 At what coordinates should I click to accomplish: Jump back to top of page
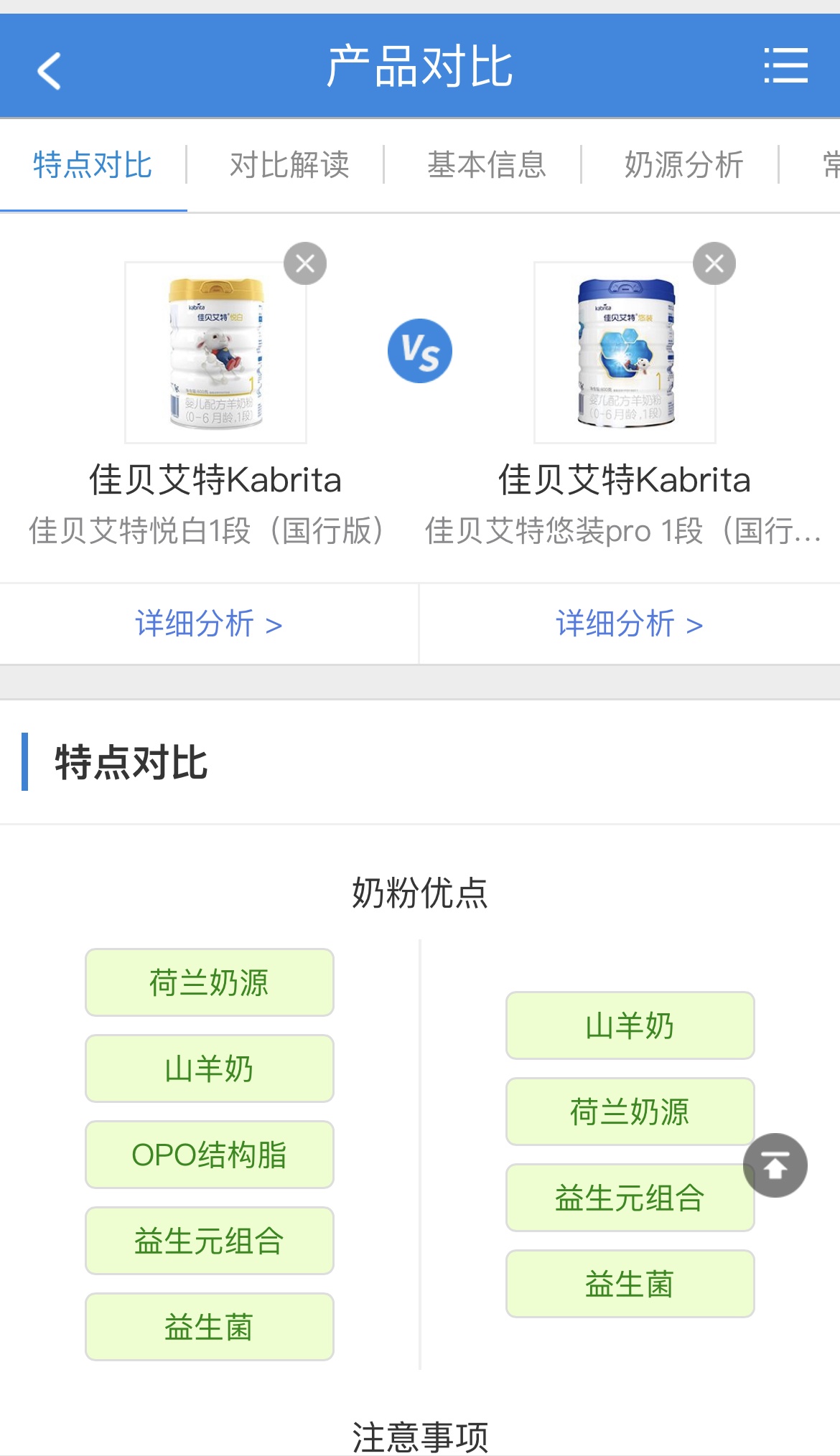[775, 1165]
